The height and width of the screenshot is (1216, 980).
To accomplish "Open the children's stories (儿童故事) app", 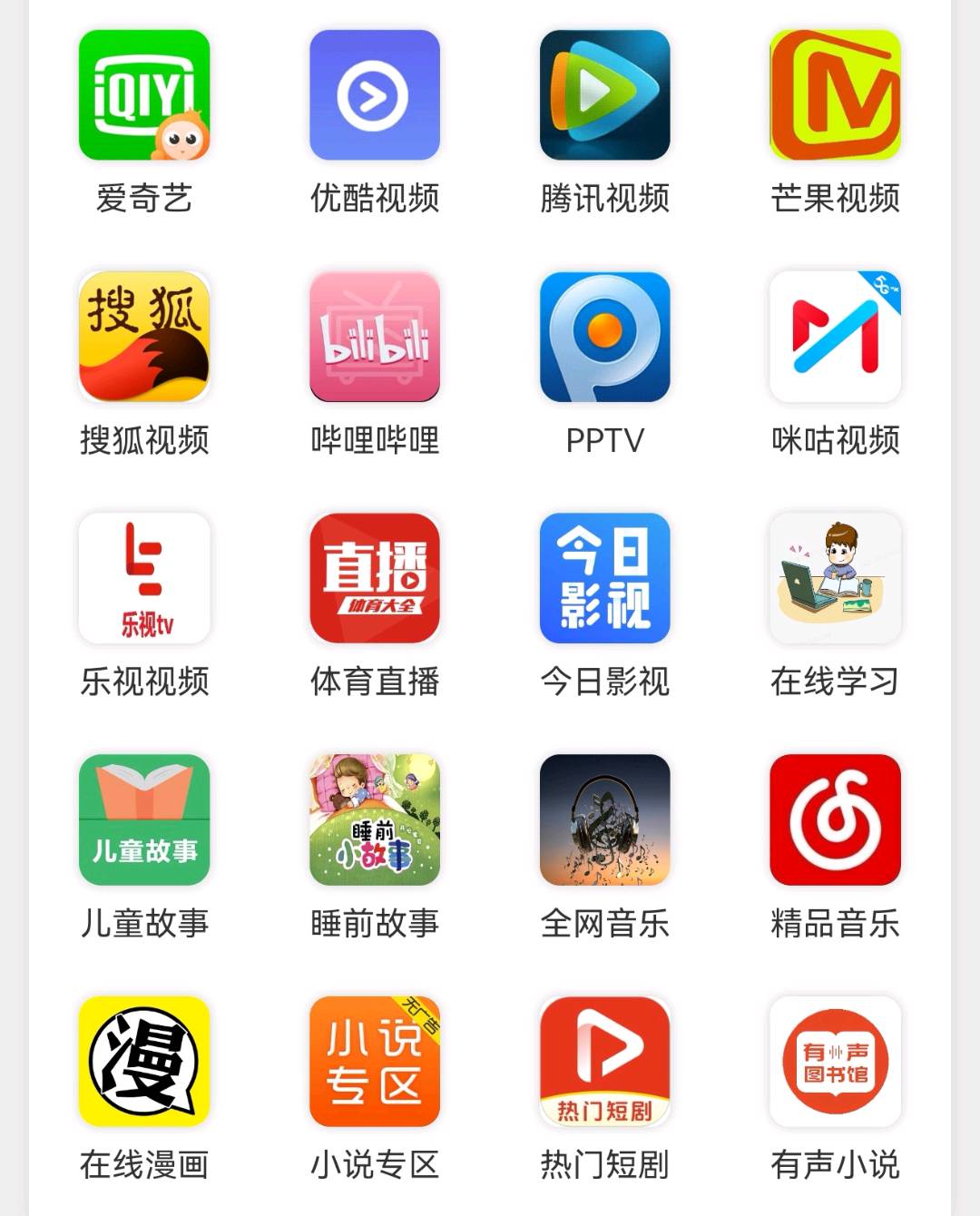I will 145,819.
